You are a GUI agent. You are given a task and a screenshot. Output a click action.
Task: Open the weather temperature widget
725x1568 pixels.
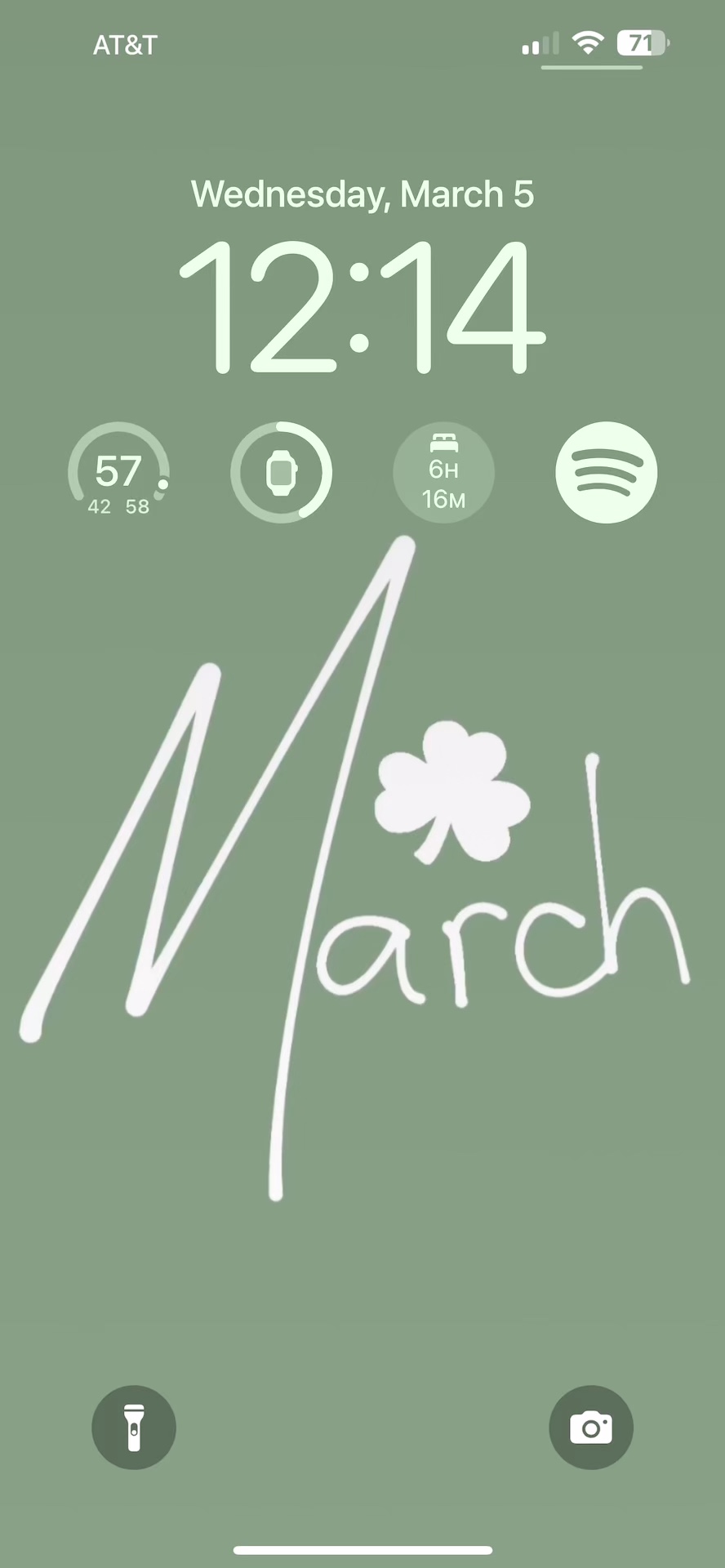click(118, 472)
